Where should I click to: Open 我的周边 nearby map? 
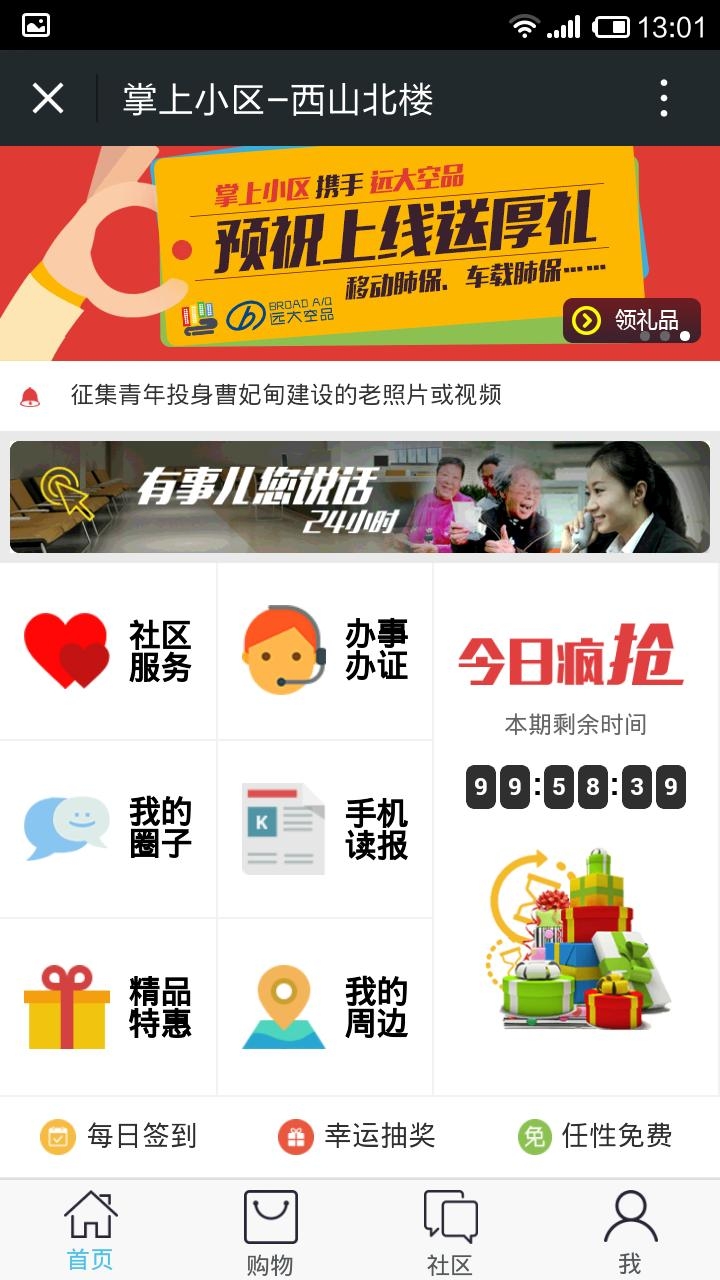click(x=325, y=1007)
